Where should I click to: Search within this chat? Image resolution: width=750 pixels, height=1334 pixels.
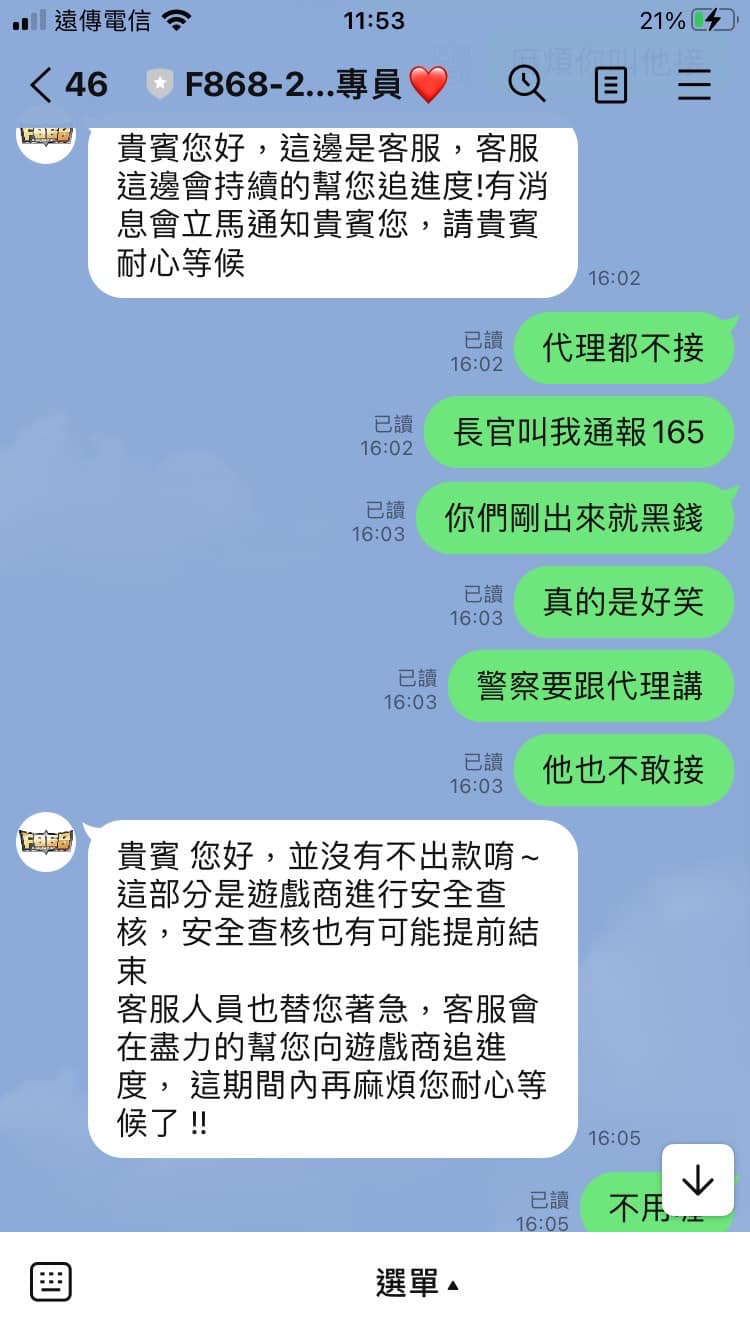point(527,84)
